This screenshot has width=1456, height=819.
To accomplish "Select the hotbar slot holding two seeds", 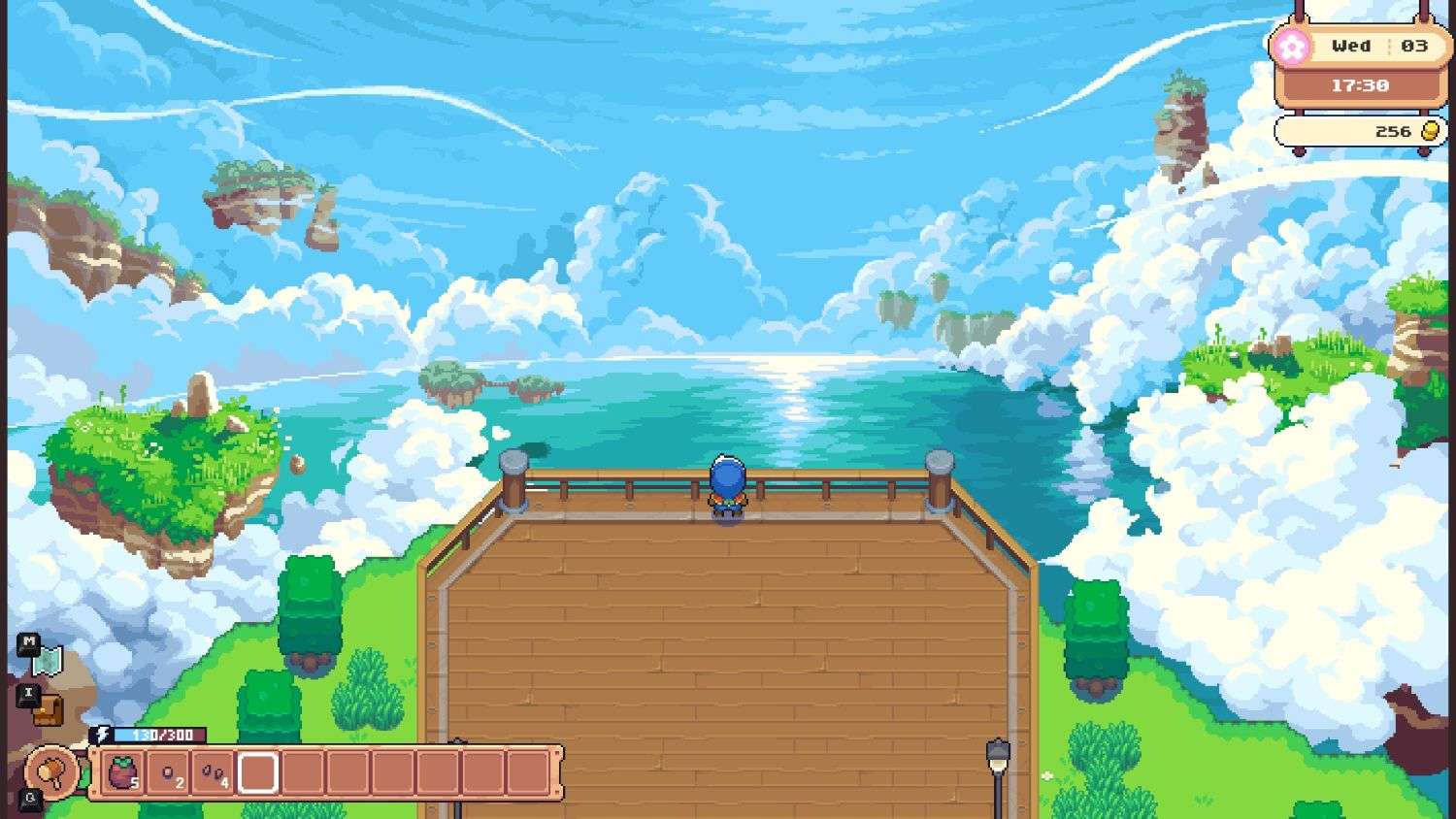I will click(x=169, y=773).
